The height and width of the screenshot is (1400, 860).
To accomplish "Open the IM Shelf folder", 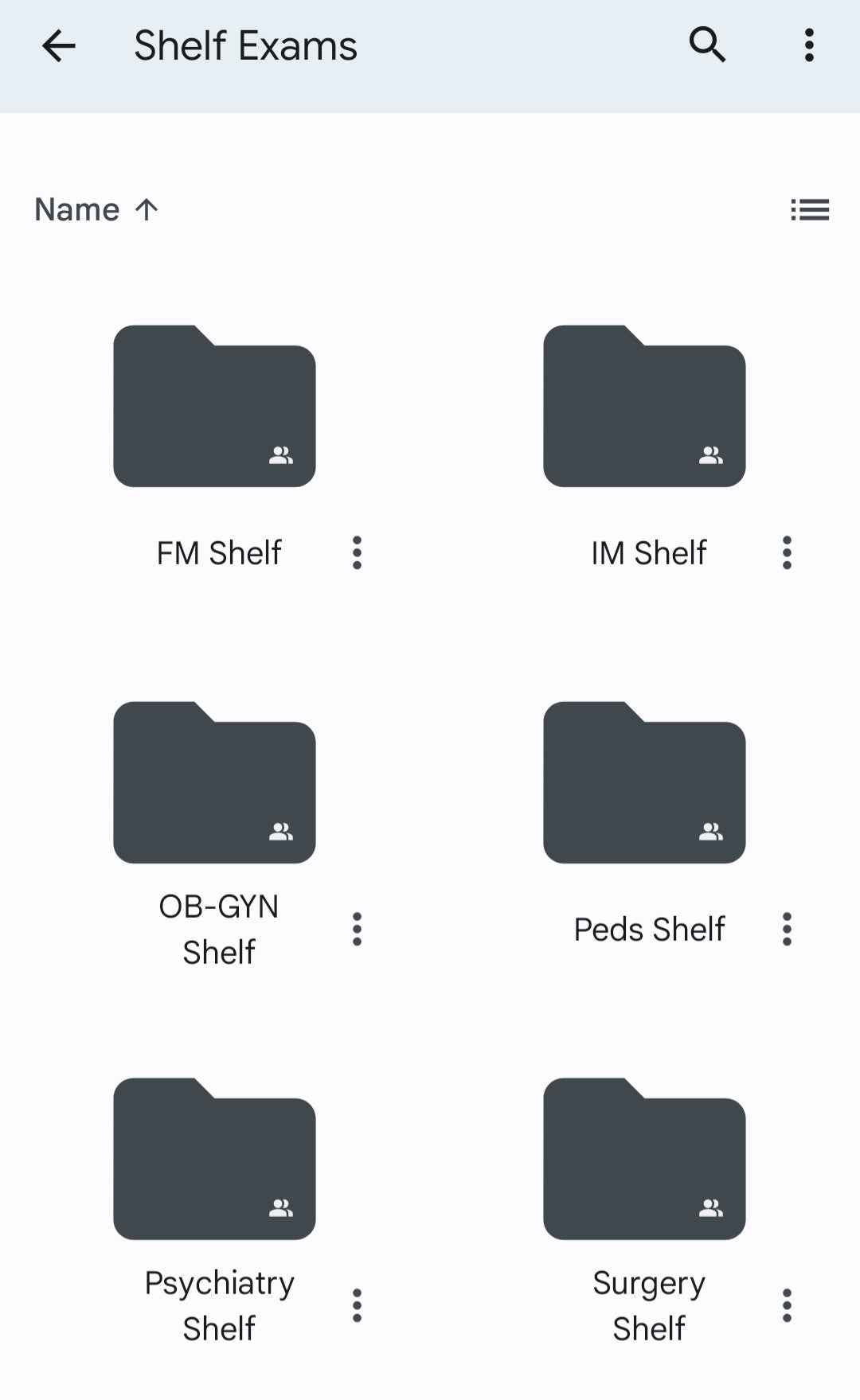I will [644, 406].
